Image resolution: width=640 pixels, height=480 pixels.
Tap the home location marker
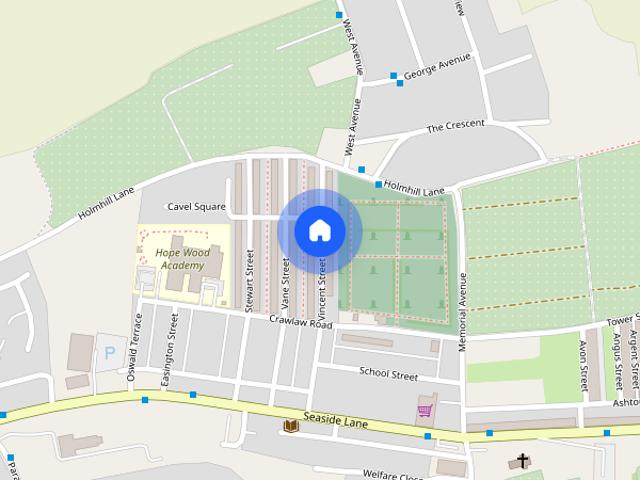tap(319, 230)
